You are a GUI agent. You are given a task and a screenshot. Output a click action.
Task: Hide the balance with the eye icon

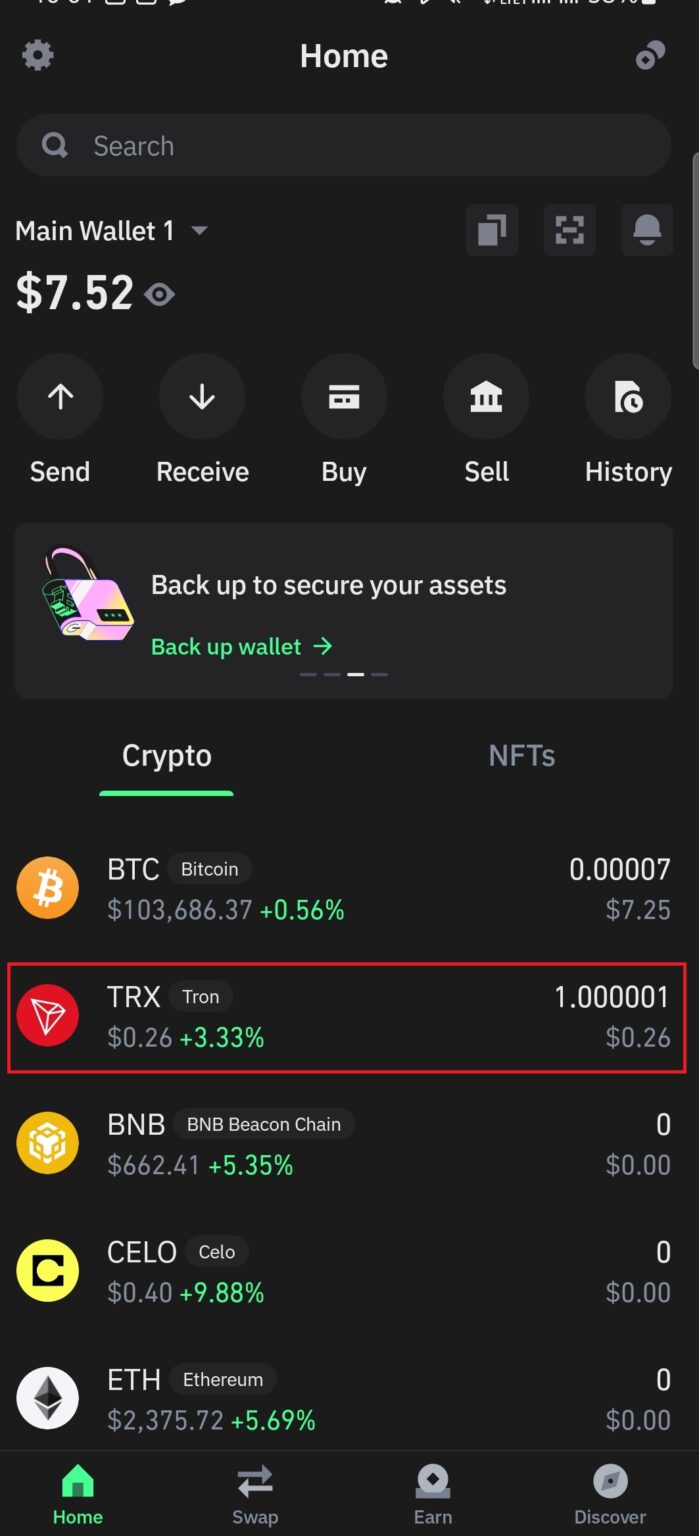(160, 294)
